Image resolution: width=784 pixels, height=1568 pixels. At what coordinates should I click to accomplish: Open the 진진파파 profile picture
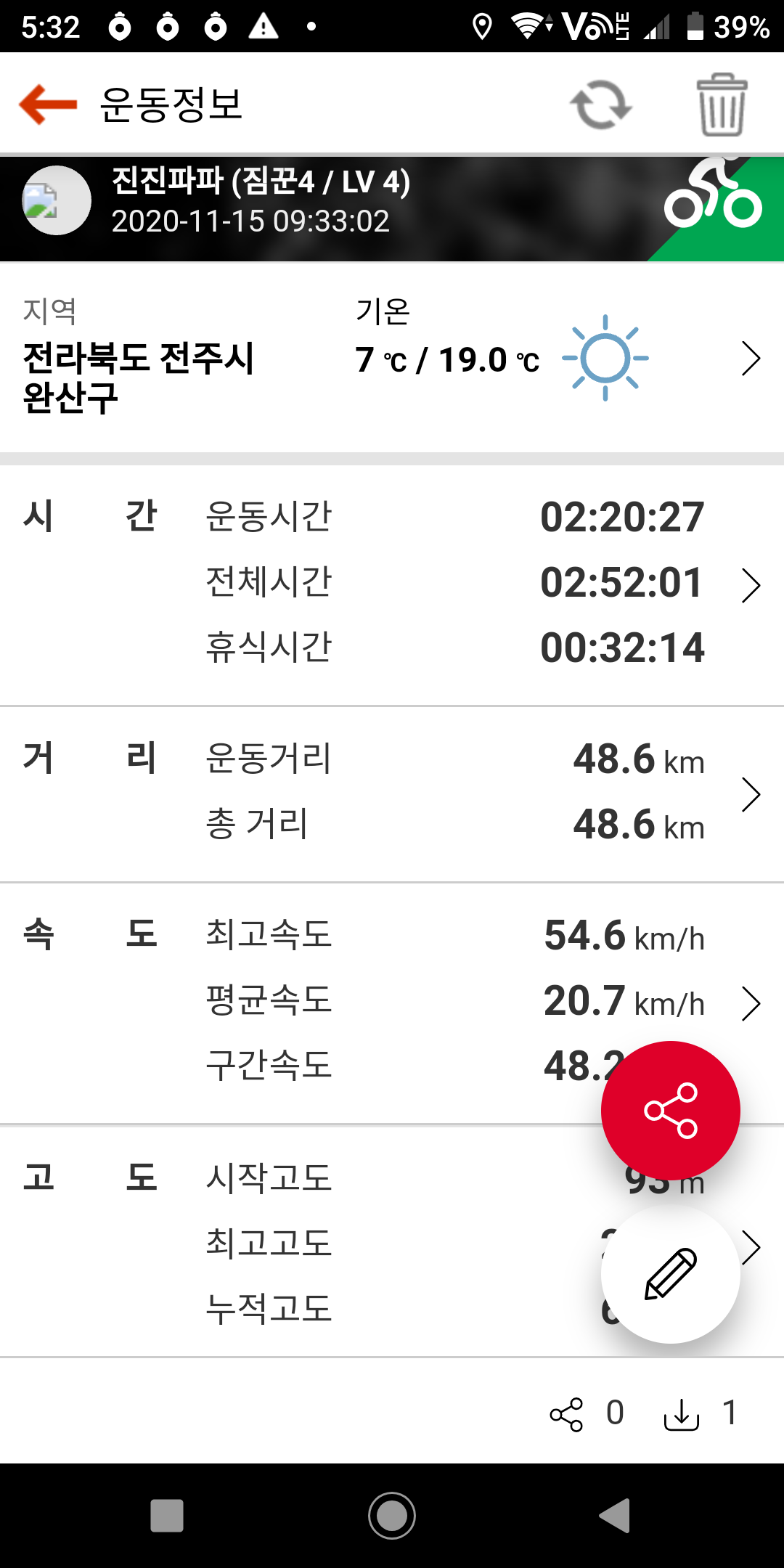click(57, 200)
